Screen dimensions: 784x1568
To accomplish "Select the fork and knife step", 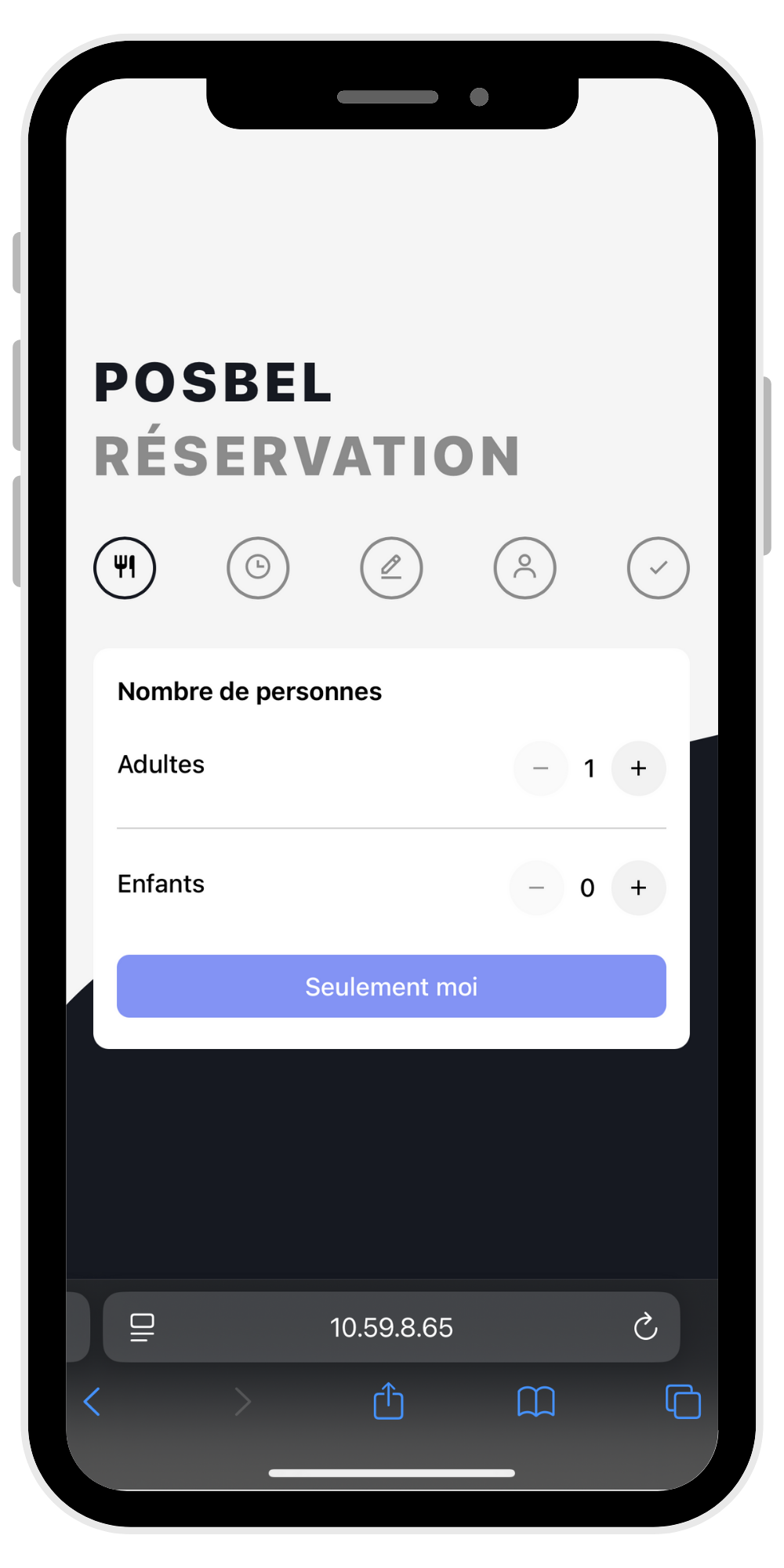I will pos(125,568).
